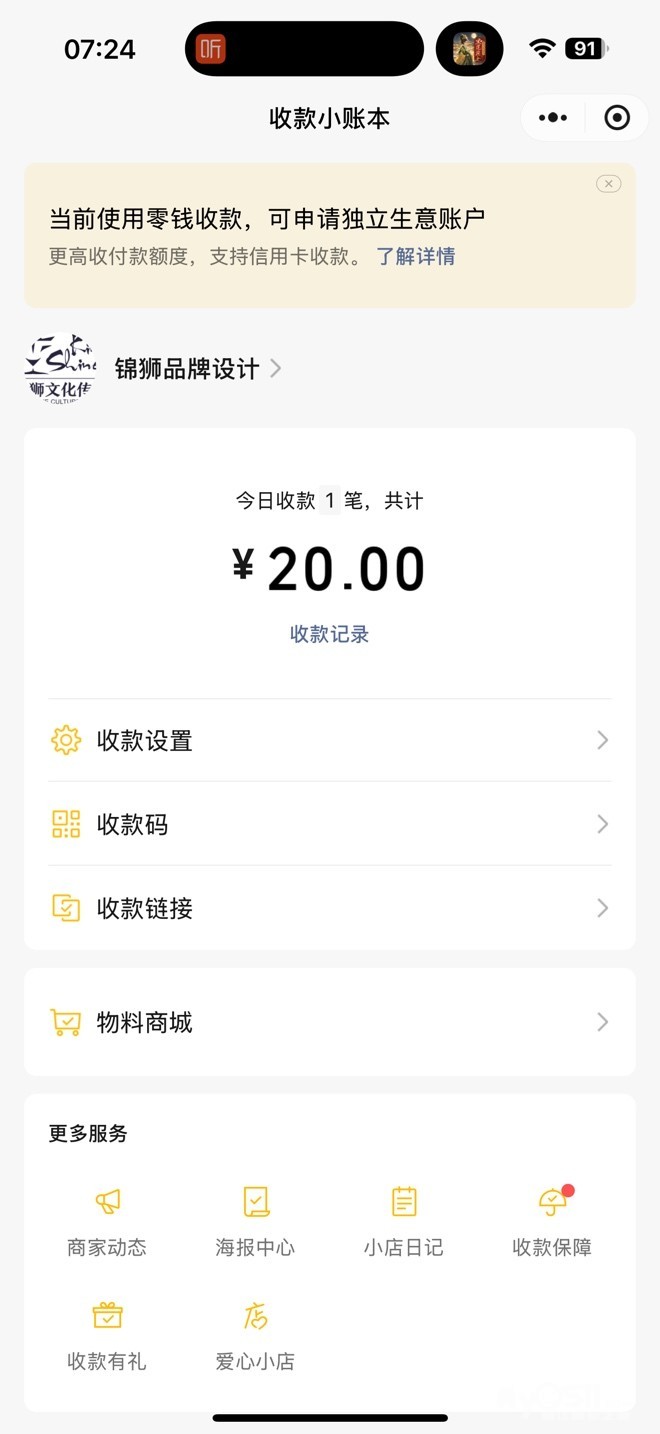View 收款记录 payment records
Screen dimensions: 660x1434
tap(330, 634)
